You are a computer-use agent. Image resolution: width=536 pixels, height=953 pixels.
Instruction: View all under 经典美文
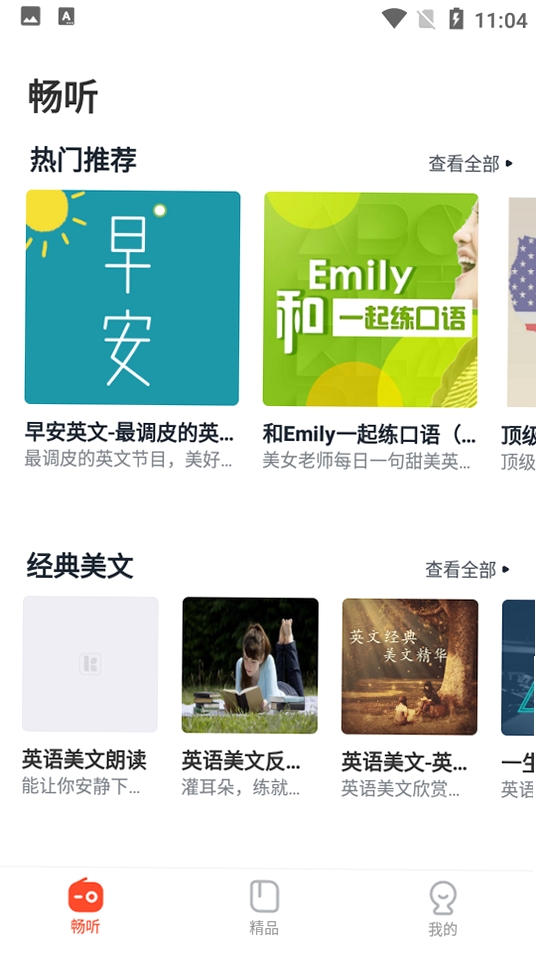tap(468, 569)
